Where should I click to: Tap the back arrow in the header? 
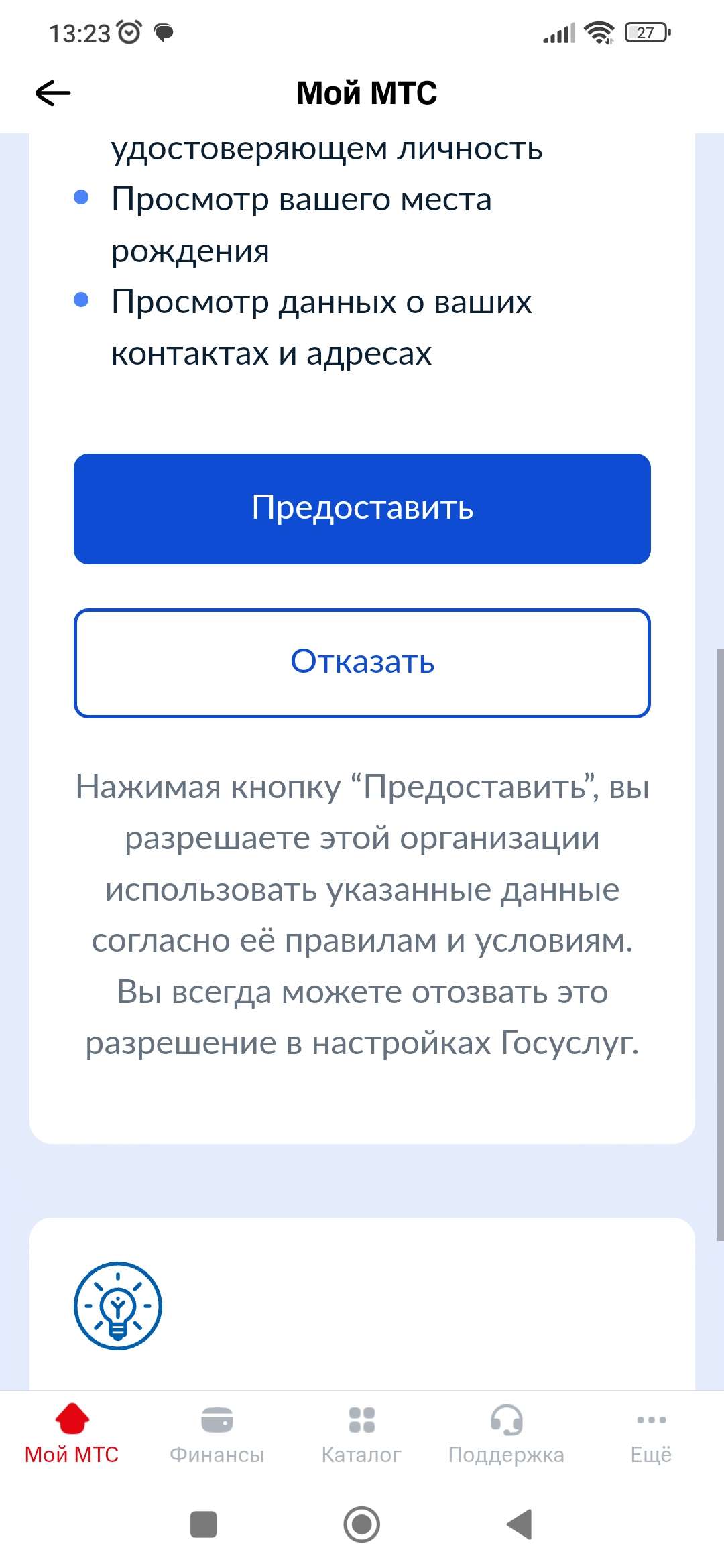(x=53, y=93)
